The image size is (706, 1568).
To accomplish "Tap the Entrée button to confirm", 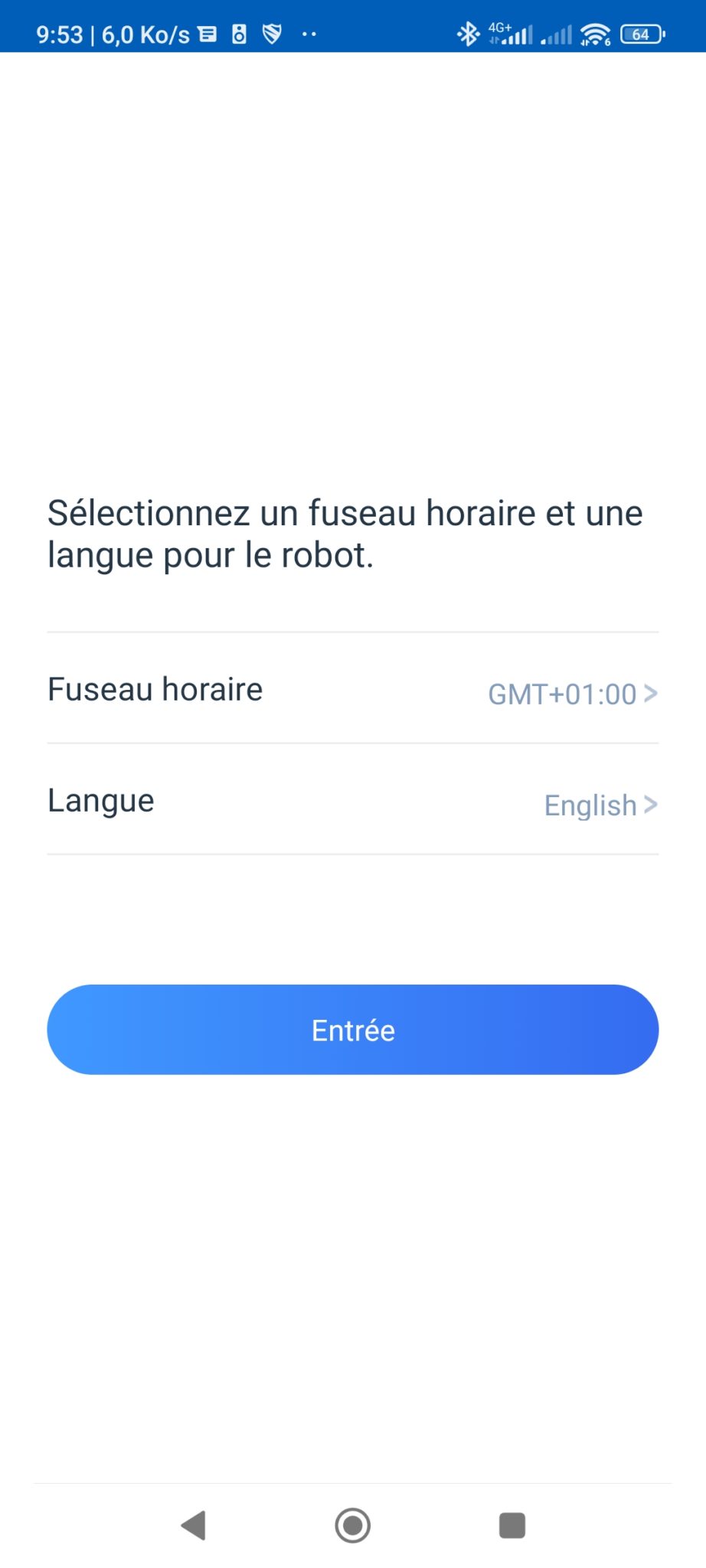I will coord(353,1030).
